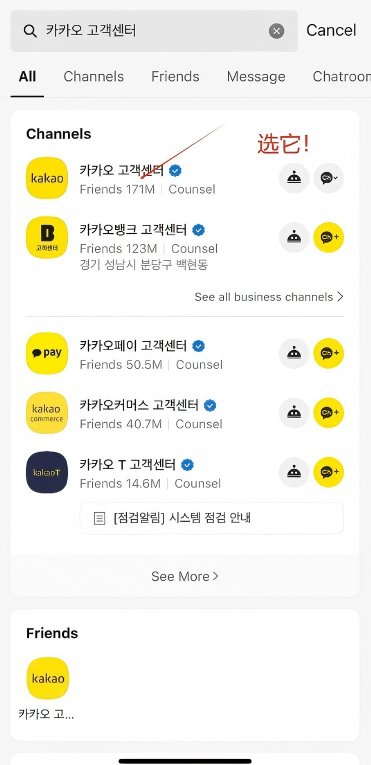Image resolution: width=371 pixels, height=765 pixels.
Task: Tap the search field with 카카오 고객센터
Action: (154, 31)
